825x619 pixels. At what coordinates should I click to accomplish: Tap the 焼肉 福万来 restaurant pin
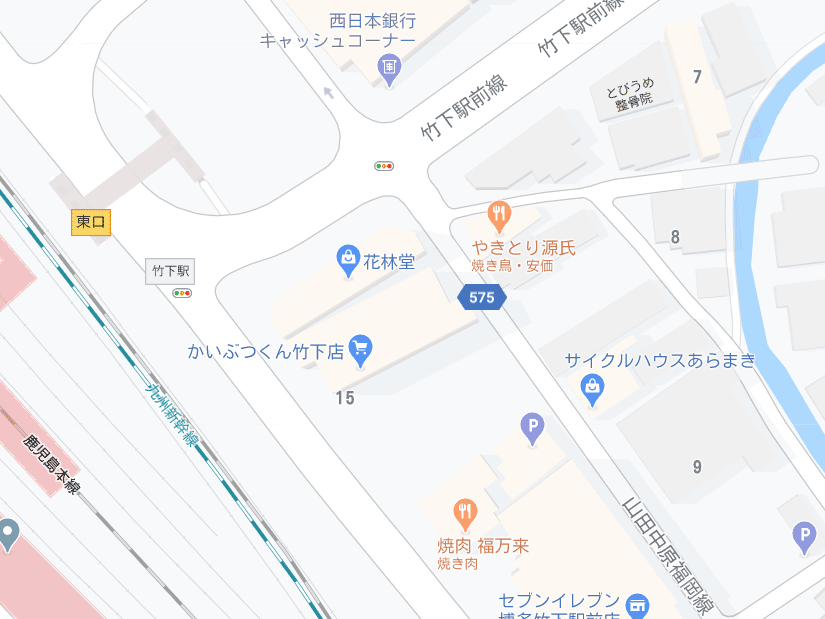point(464,515)
